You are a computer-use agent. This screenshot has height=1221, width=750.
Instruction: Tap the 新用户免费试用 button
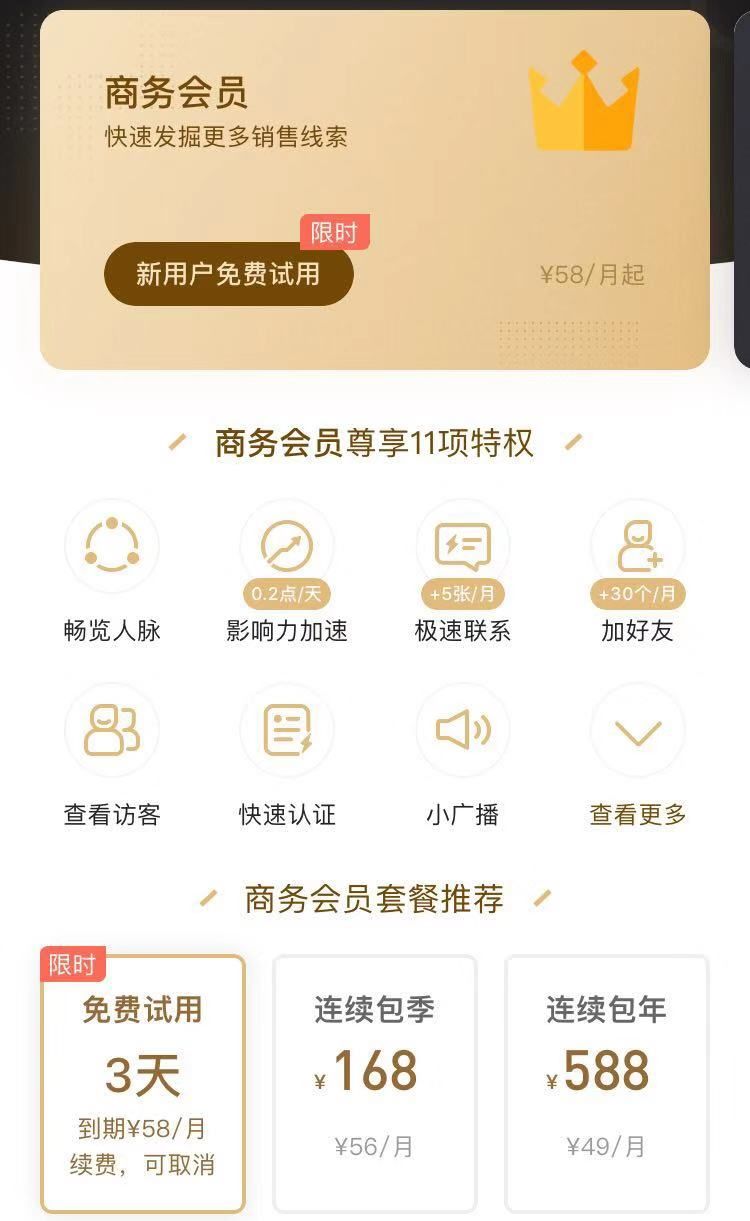[x=228, y=274]
